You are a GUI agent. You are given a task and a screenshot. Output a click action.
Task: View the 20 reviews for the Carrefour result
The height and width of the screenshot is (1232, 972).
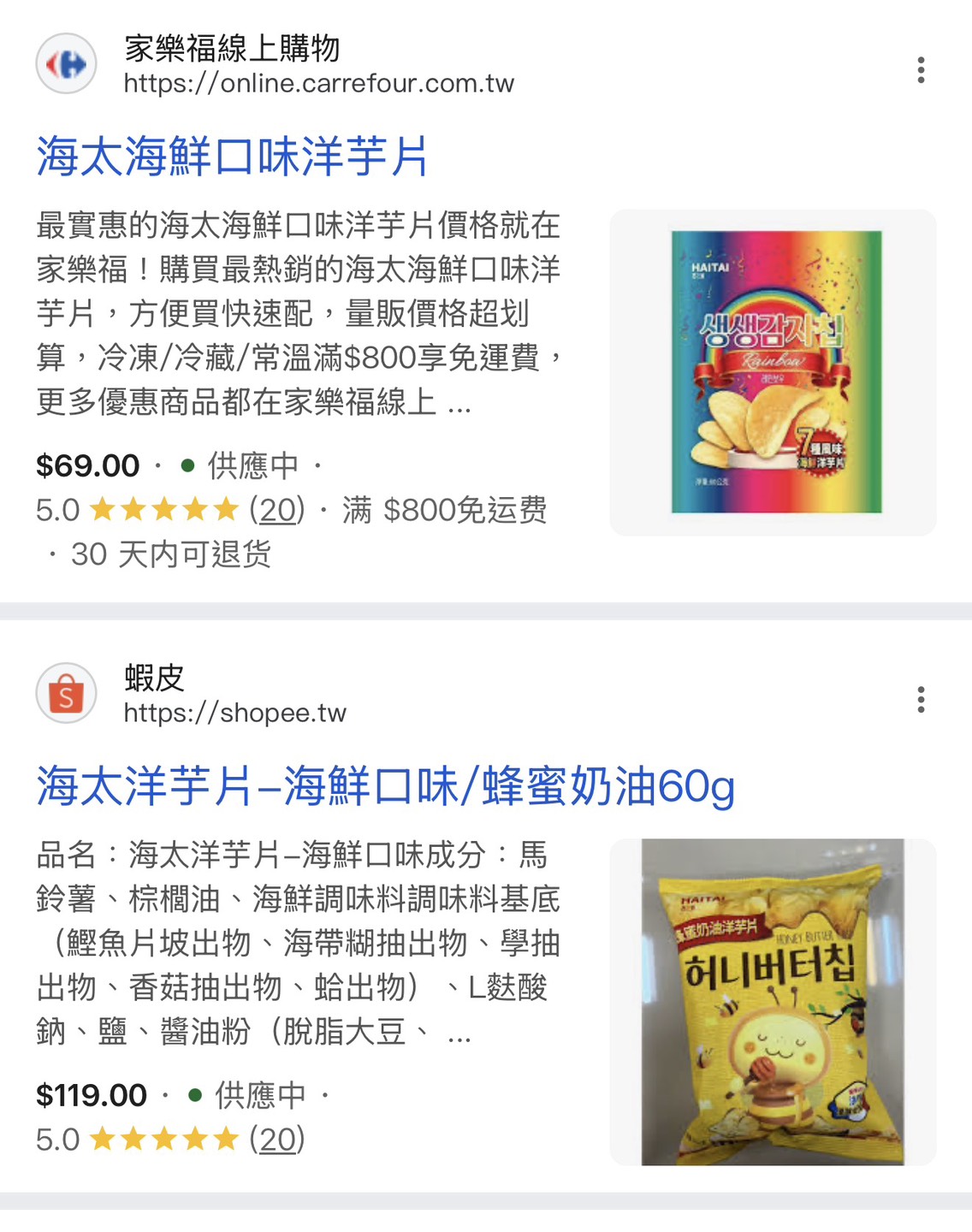pos(277,510)
